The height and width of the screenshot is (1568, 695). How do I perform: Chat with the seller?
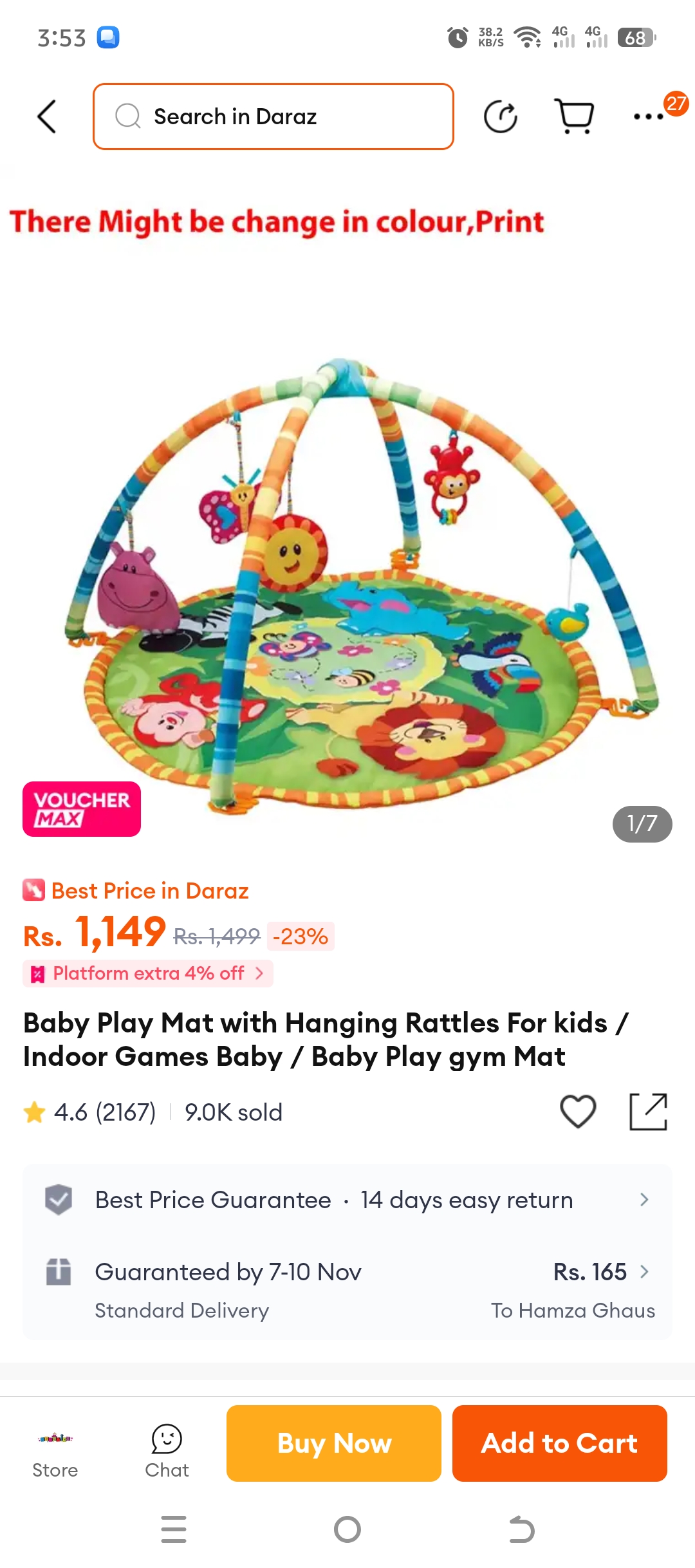click(x=167, y=1452)
